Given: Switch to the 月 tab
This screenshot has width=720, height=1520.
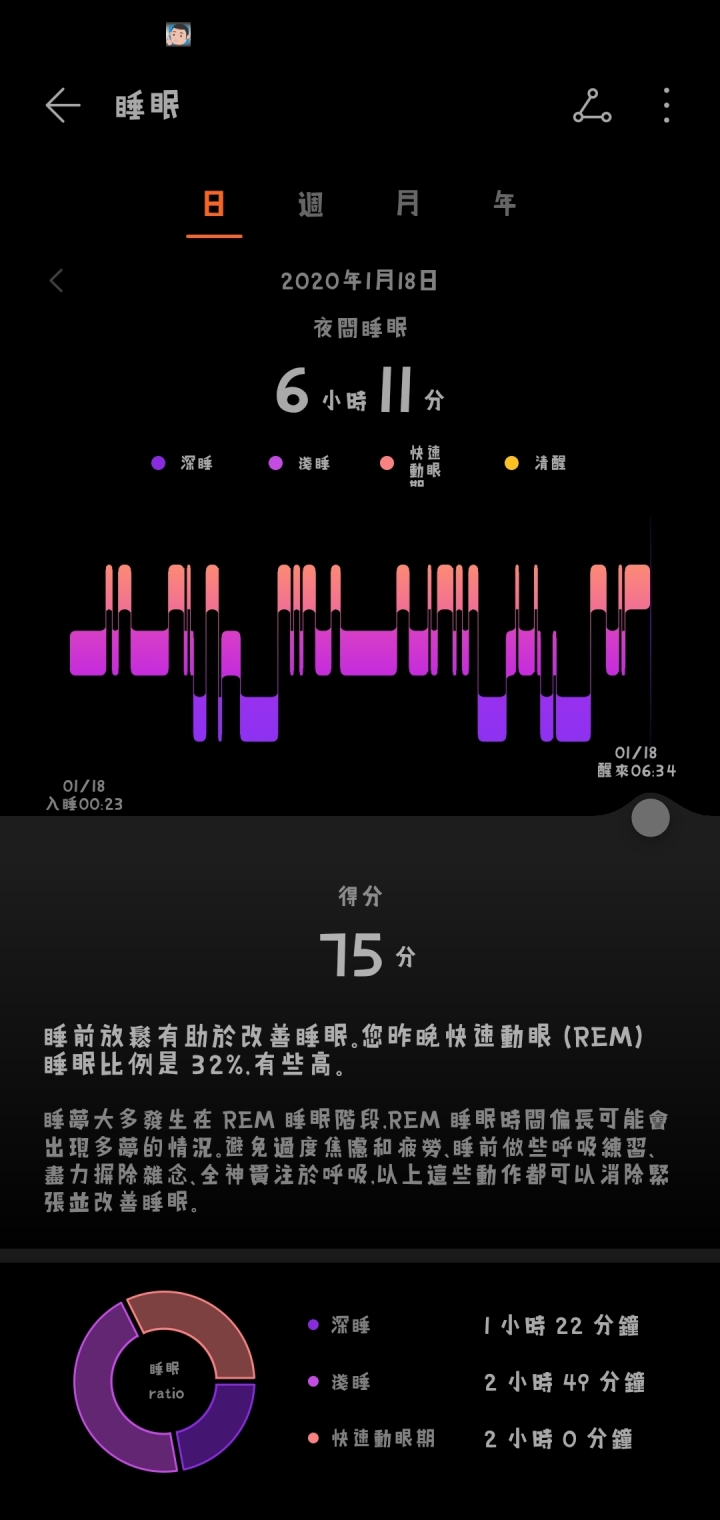Looking at the screenshot, I should tap(408, 205).
